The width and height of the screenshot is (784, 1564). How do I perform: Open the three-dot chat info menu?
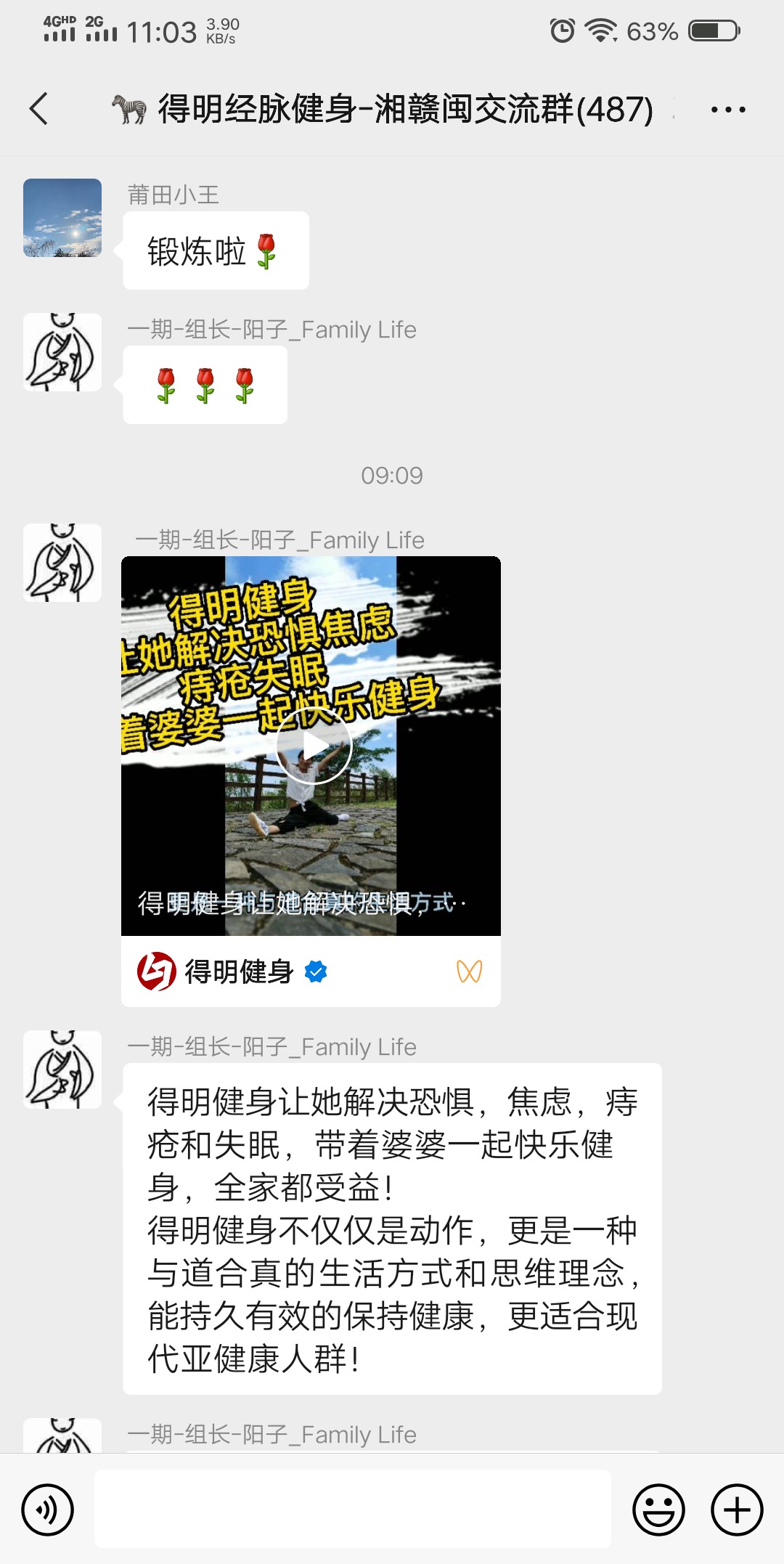pyautogui.click(x=727, y=110)
